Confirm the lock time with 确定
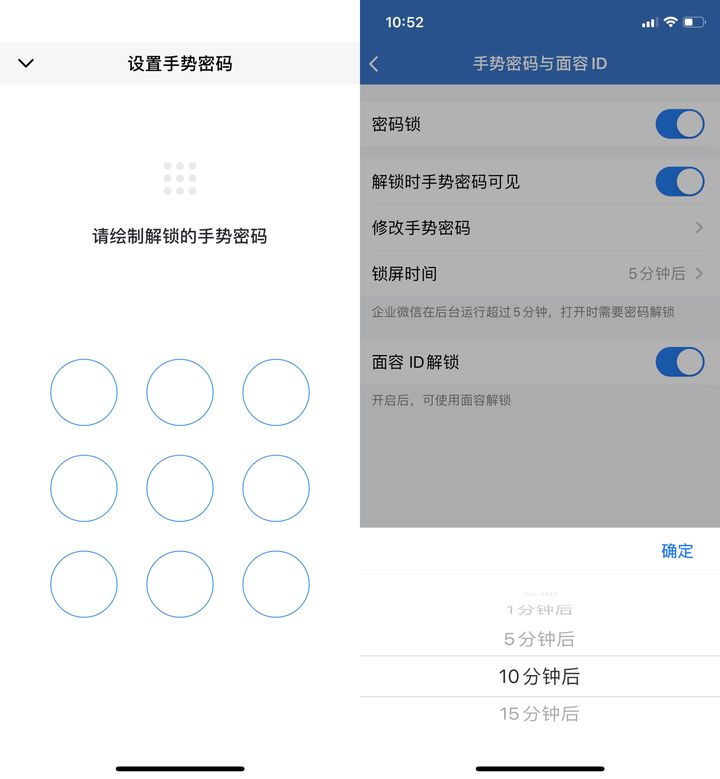720x779 pixels. point(676,551)
